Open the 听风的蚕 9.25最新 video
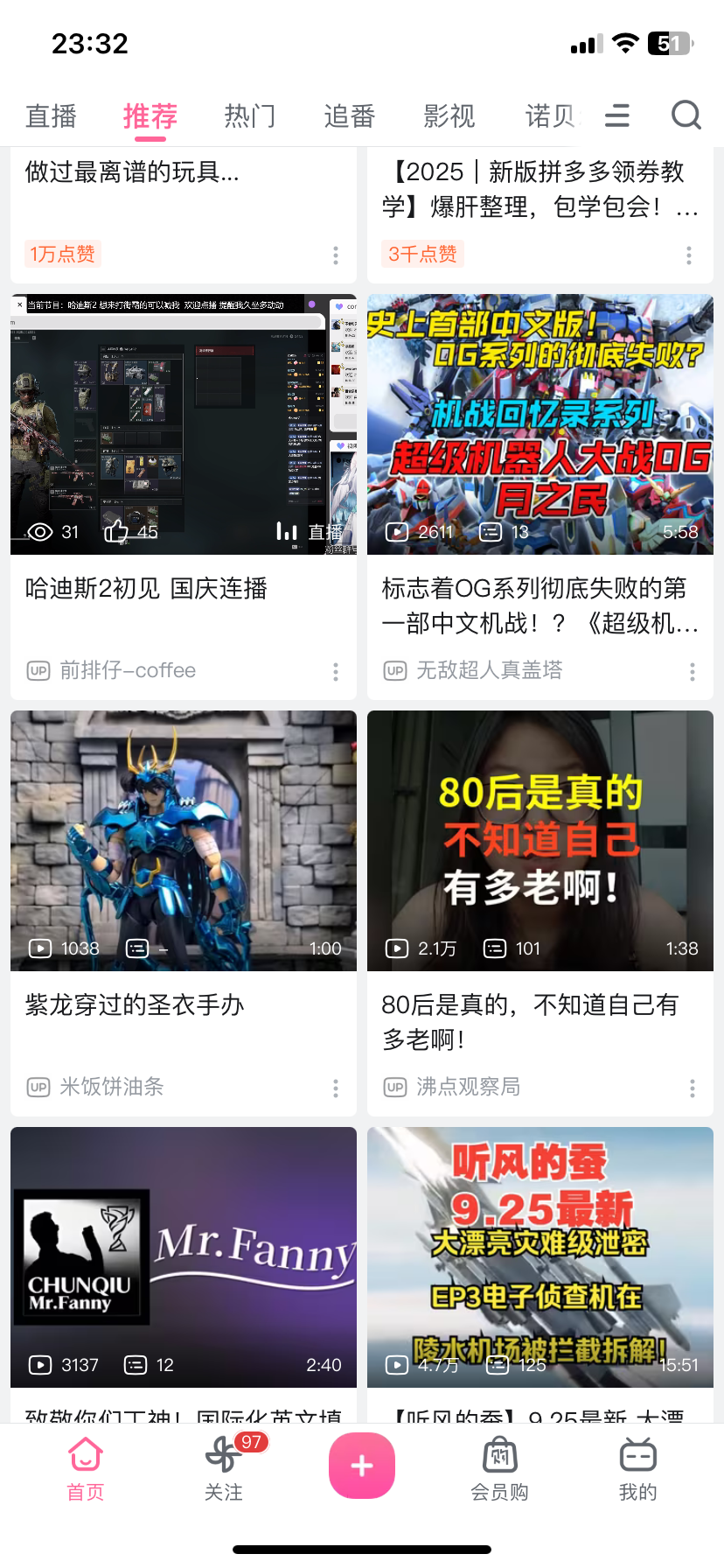724x1568 pixels. (540, 1257)
